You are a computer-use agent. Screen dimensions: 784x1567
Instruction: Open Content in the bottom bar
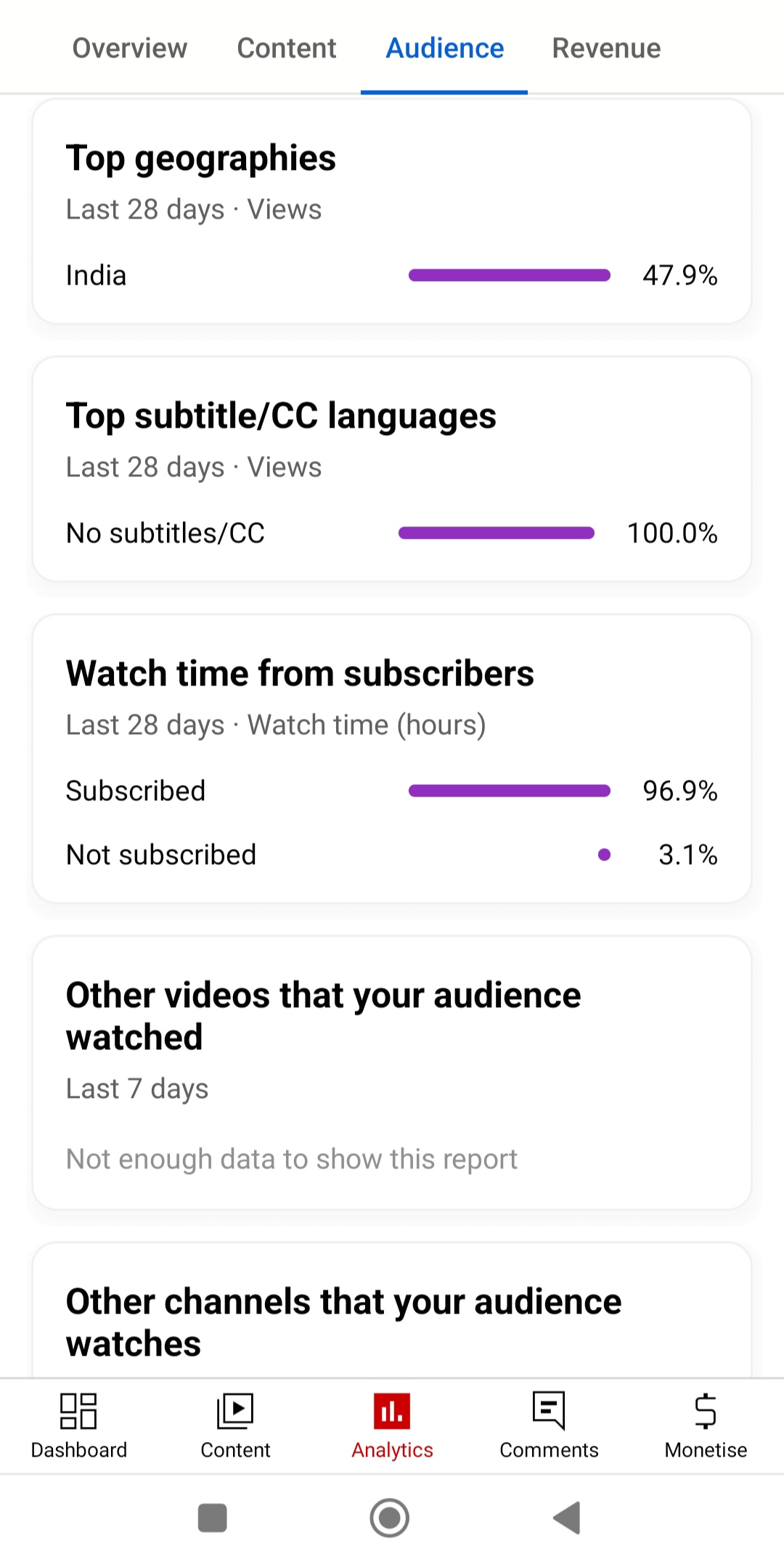235,1426
